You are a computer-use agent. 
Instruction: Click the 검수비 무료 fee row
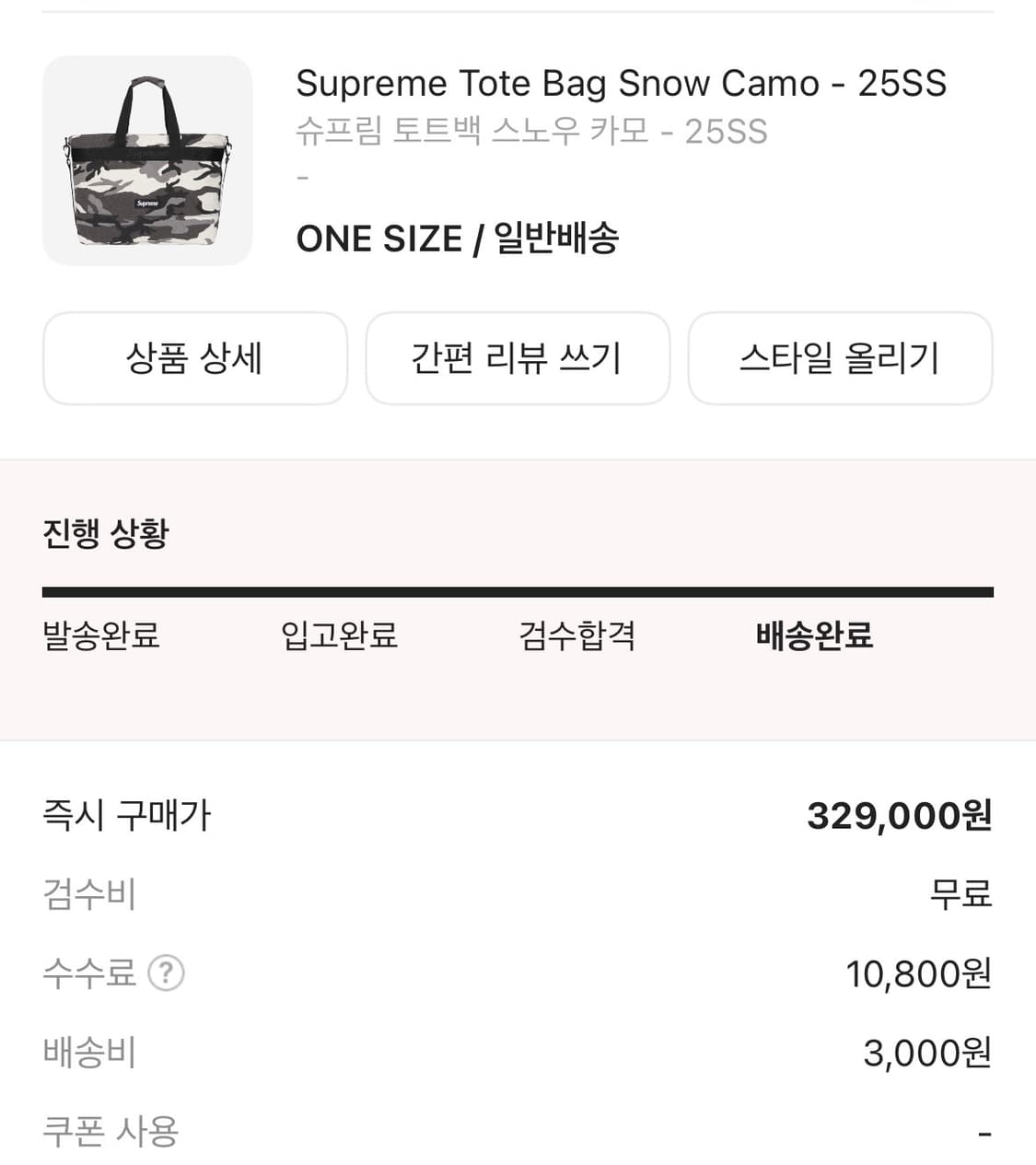(x=961, y=893)
